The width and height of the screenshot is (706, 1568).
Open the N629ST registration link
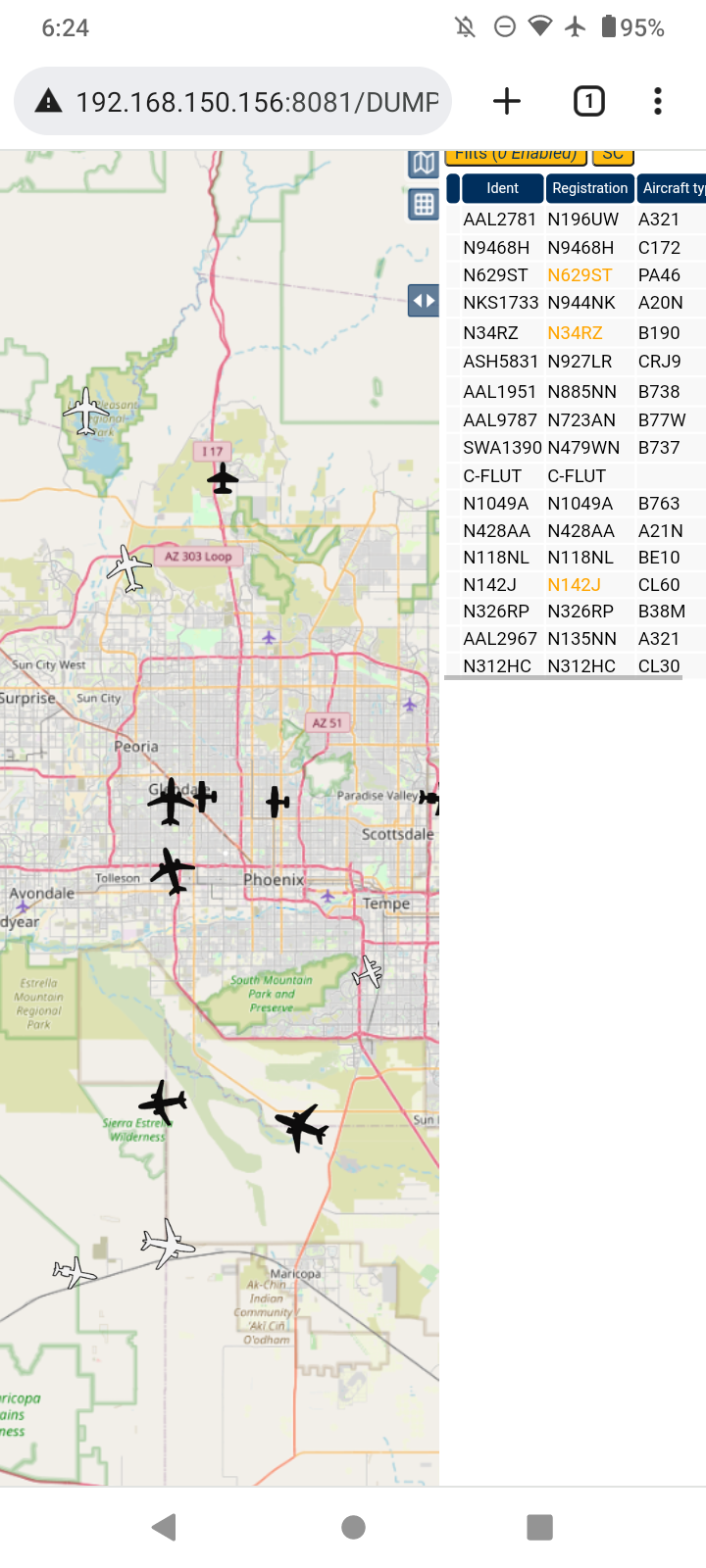tap(580, 275)
